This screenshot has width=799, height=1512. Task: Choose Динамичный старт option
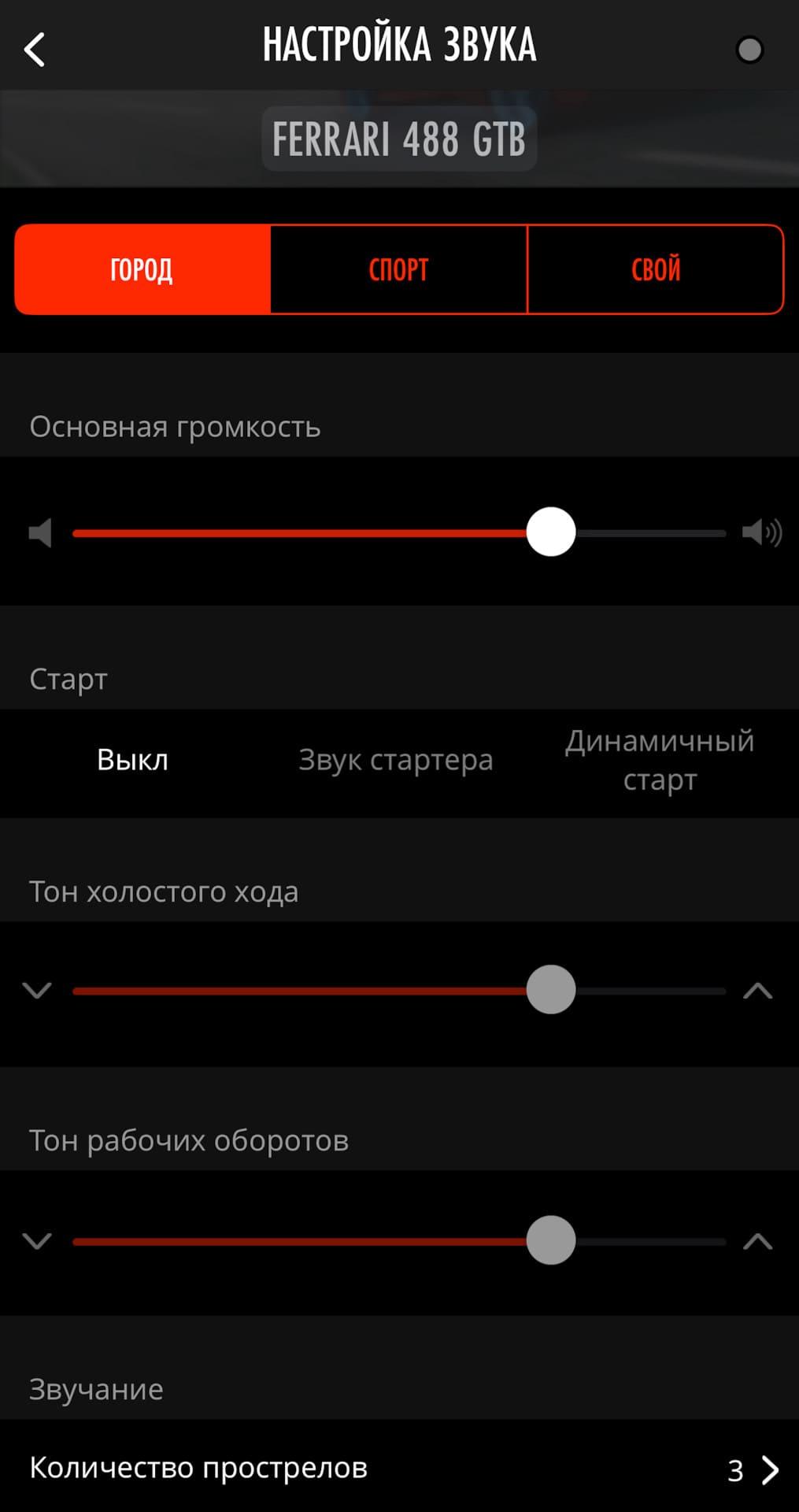pyautogui.click(x=660, y=761)
